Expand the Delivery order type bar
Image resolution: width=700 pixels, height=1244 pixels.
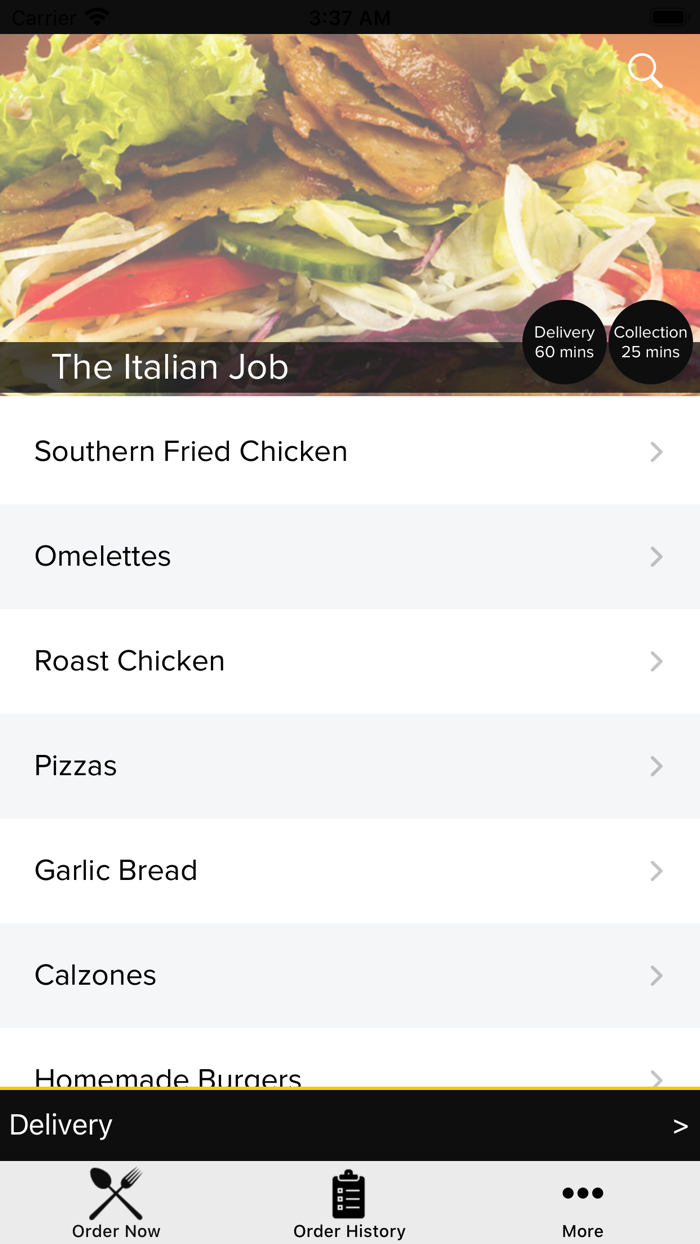click(x=350, y=1126)
